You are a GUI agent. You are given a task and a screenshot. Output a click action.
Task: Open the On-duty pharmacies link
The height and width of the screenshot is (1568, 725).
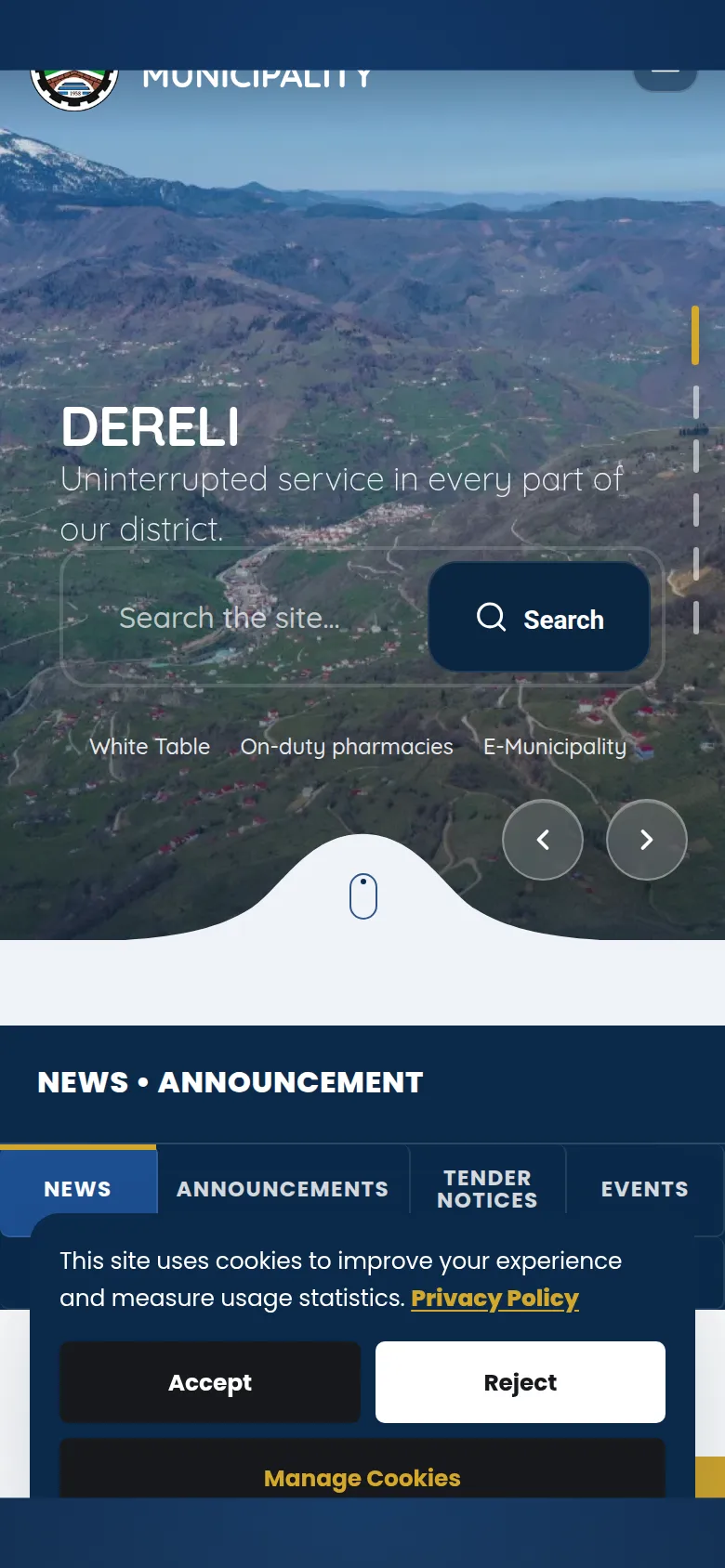[x=347, y=747]
